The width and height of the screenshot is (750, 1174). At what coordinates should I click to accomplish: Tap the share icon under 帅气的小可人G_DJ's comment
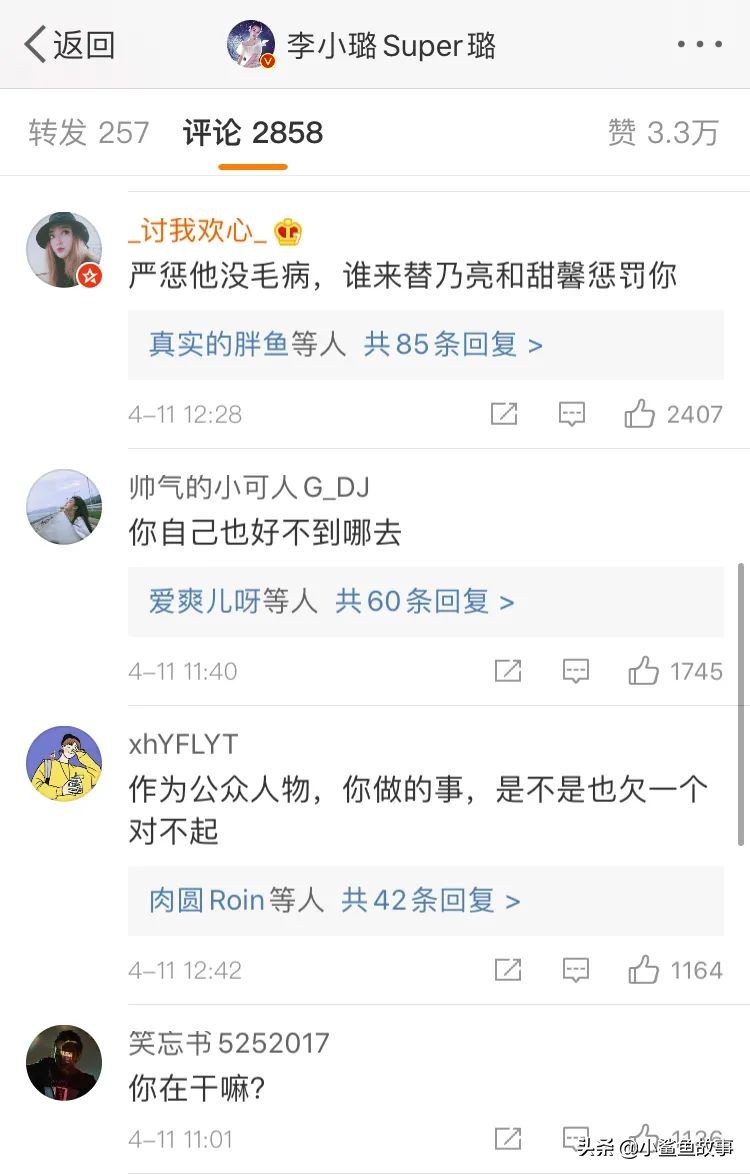(x=507, y=671)
